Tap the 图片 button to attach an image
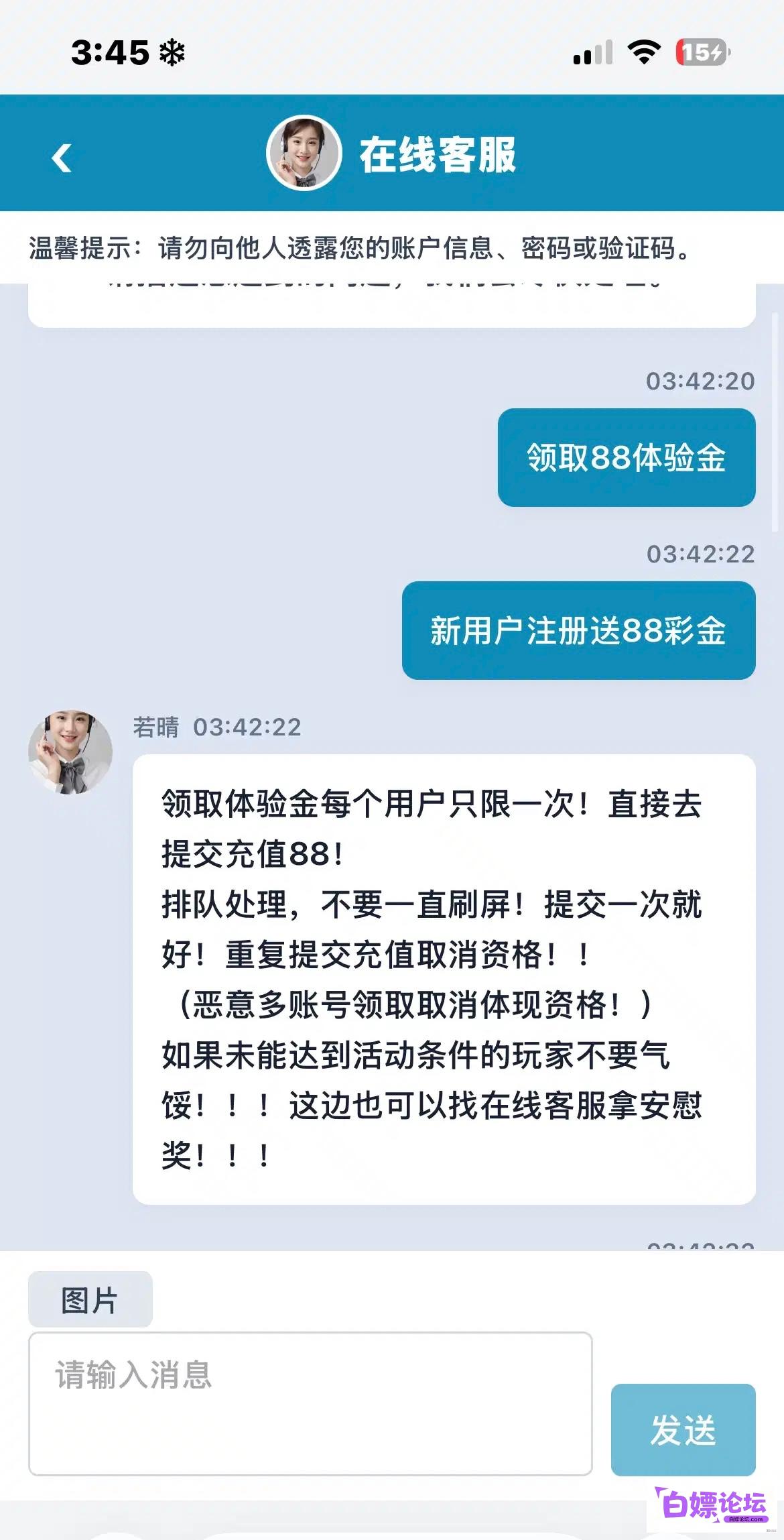The height and width of the screenshot is (1540, 784). tap(90, 1299)
